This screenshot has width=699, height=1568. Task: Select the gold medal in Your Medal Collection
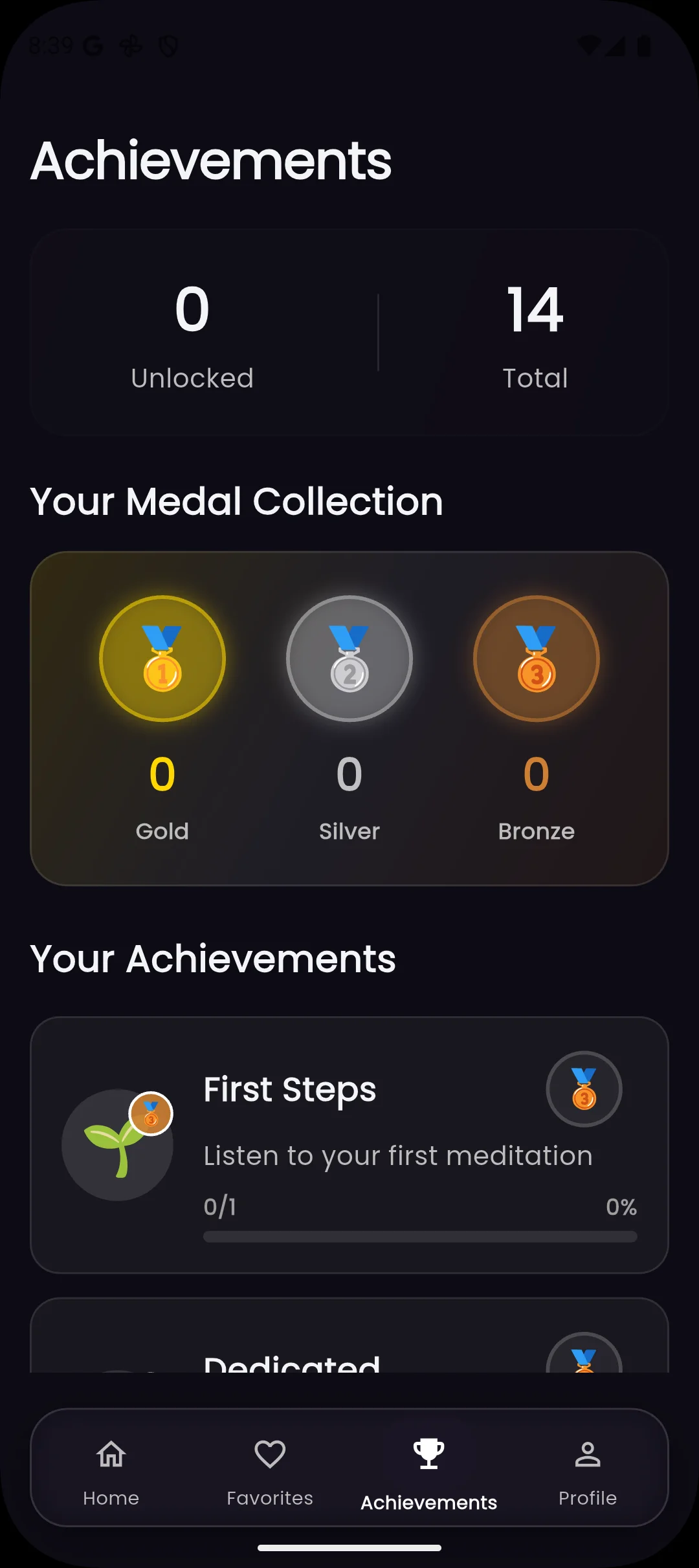pyautogui.click(x=162, y=658)
